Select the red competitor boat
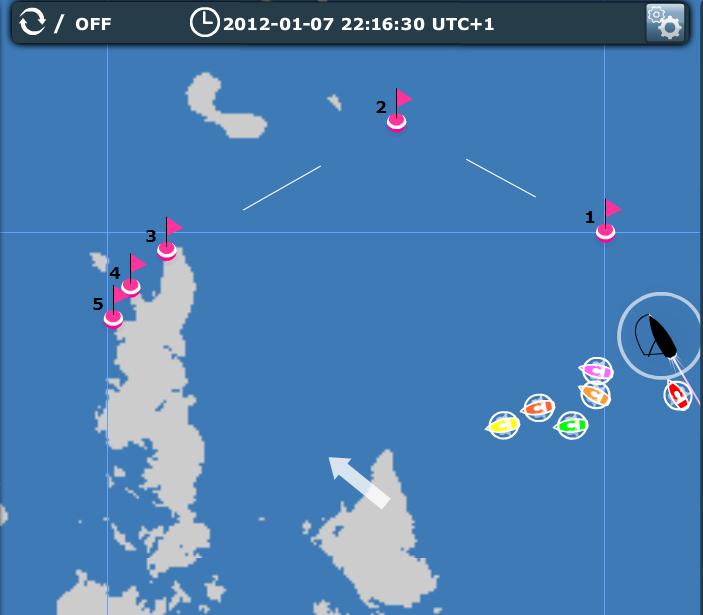The height and width of the screenshot is (615, 703). (678, 395)
